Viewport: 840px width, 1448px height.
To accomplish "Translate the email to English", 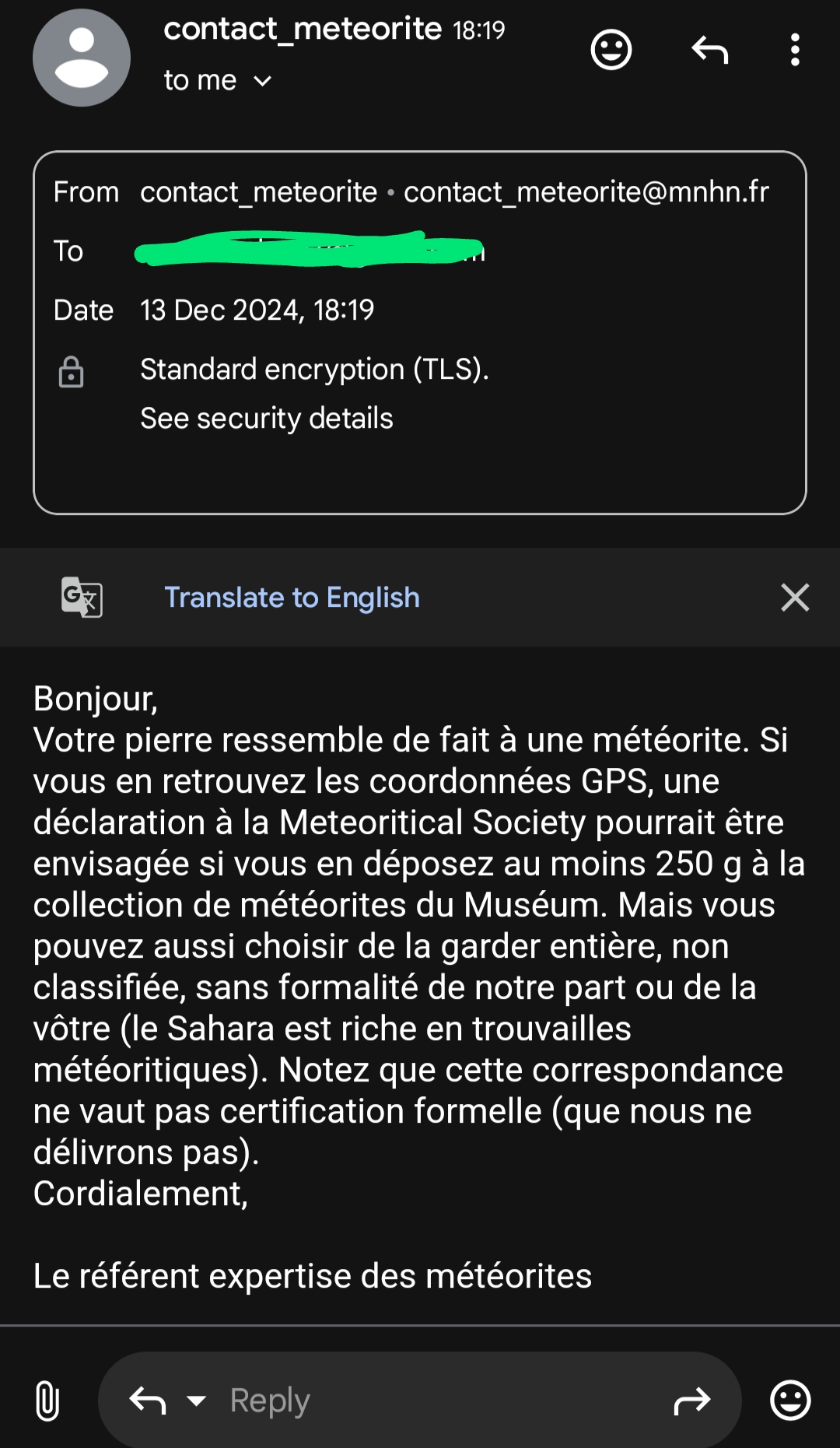I will (x=292, y=598).
